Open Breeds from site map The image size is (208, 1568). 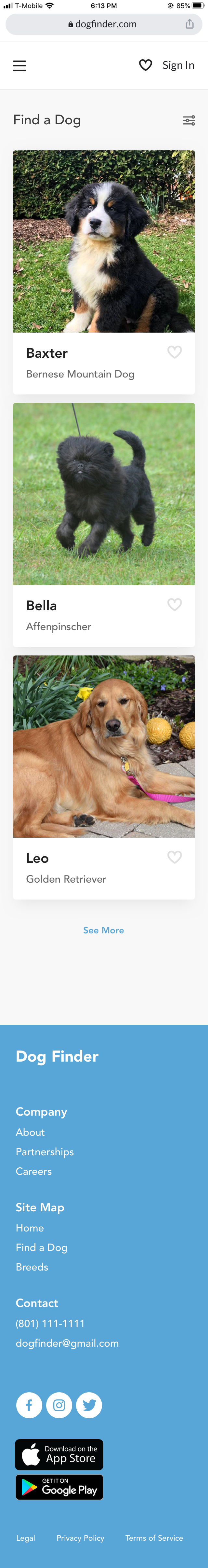pos(32,1266)
